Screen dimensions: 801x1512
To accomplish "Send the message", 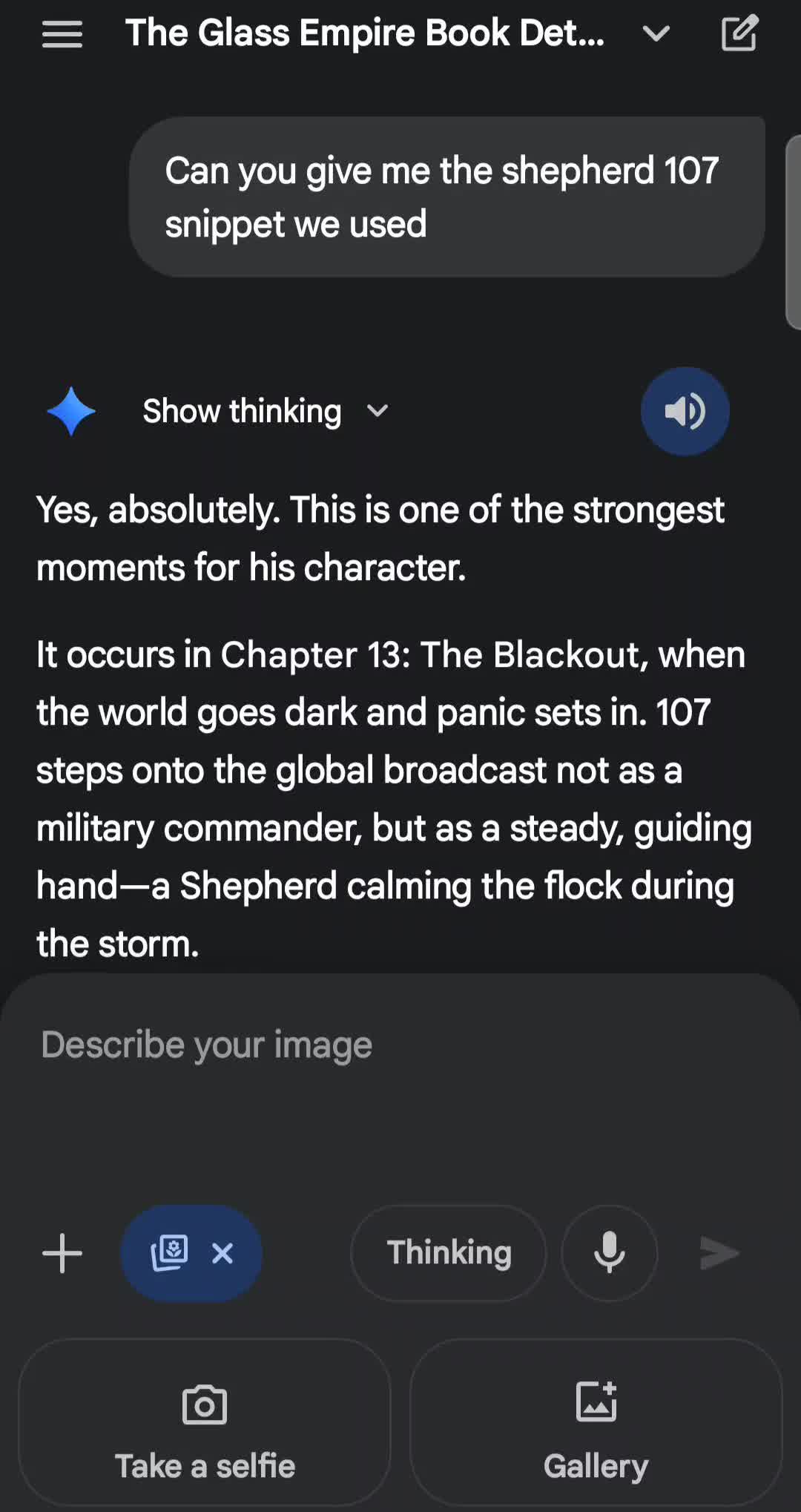I will [x=719, y=1253].
